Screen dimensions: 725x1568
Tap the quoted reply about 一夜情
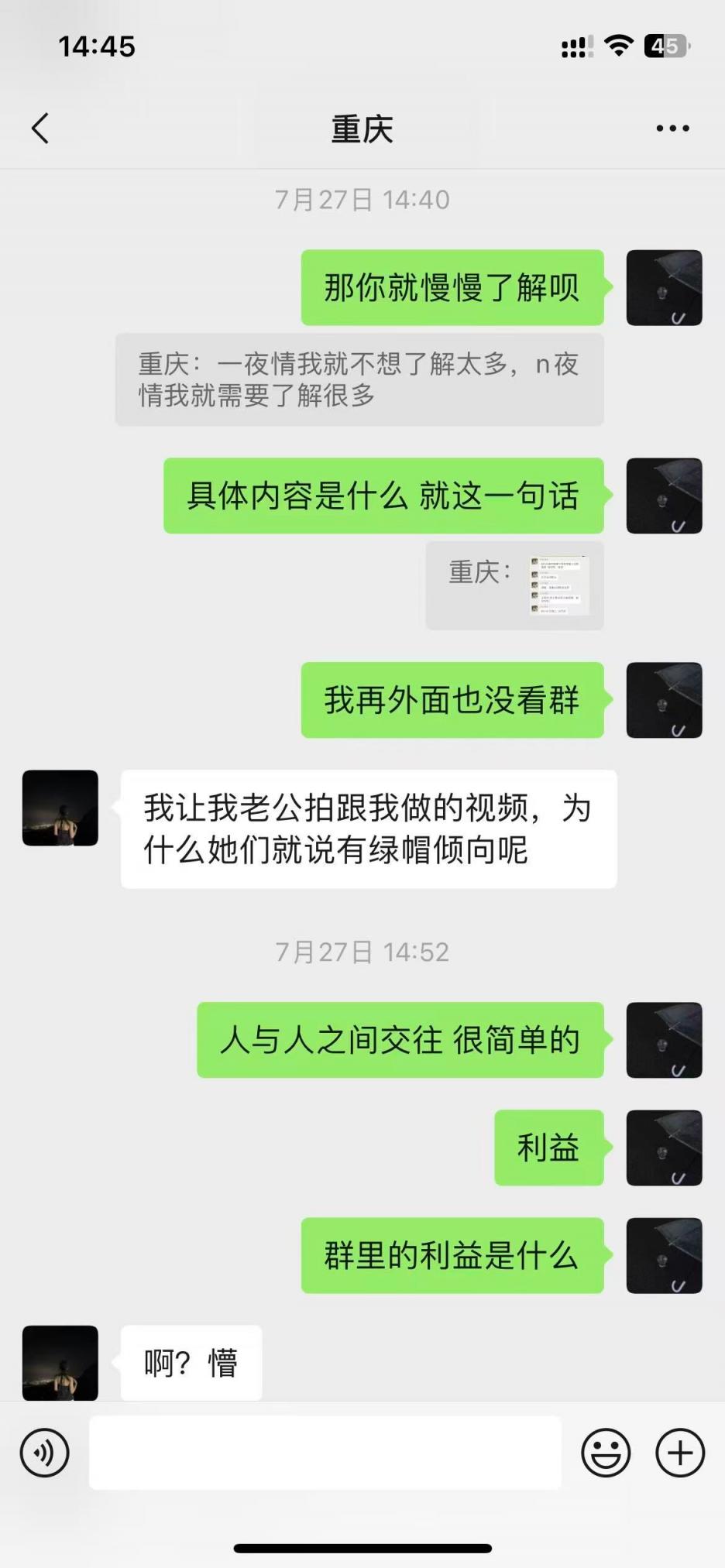[x=359, y=379]
